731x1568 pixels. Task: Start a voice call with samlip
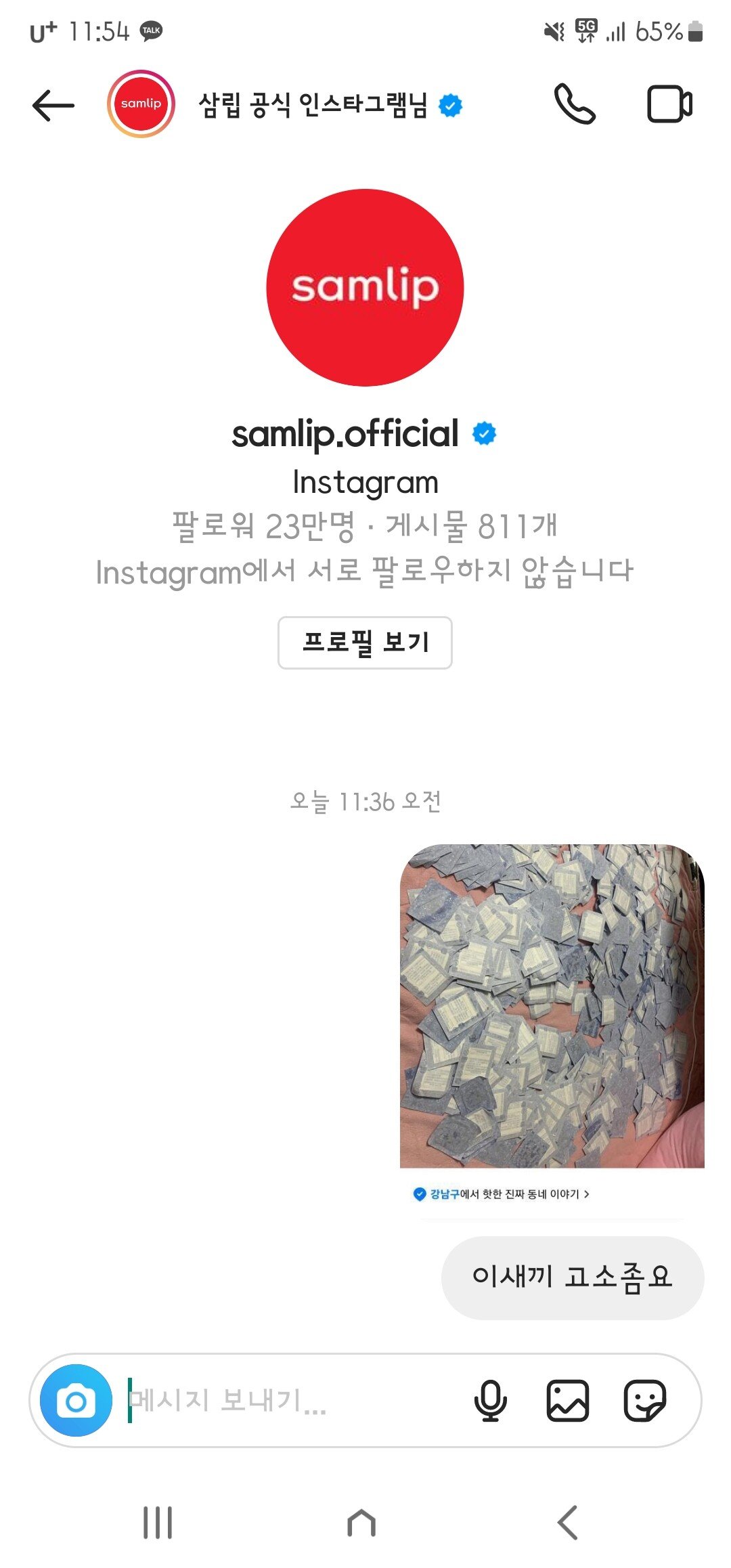tap(575, 104)
